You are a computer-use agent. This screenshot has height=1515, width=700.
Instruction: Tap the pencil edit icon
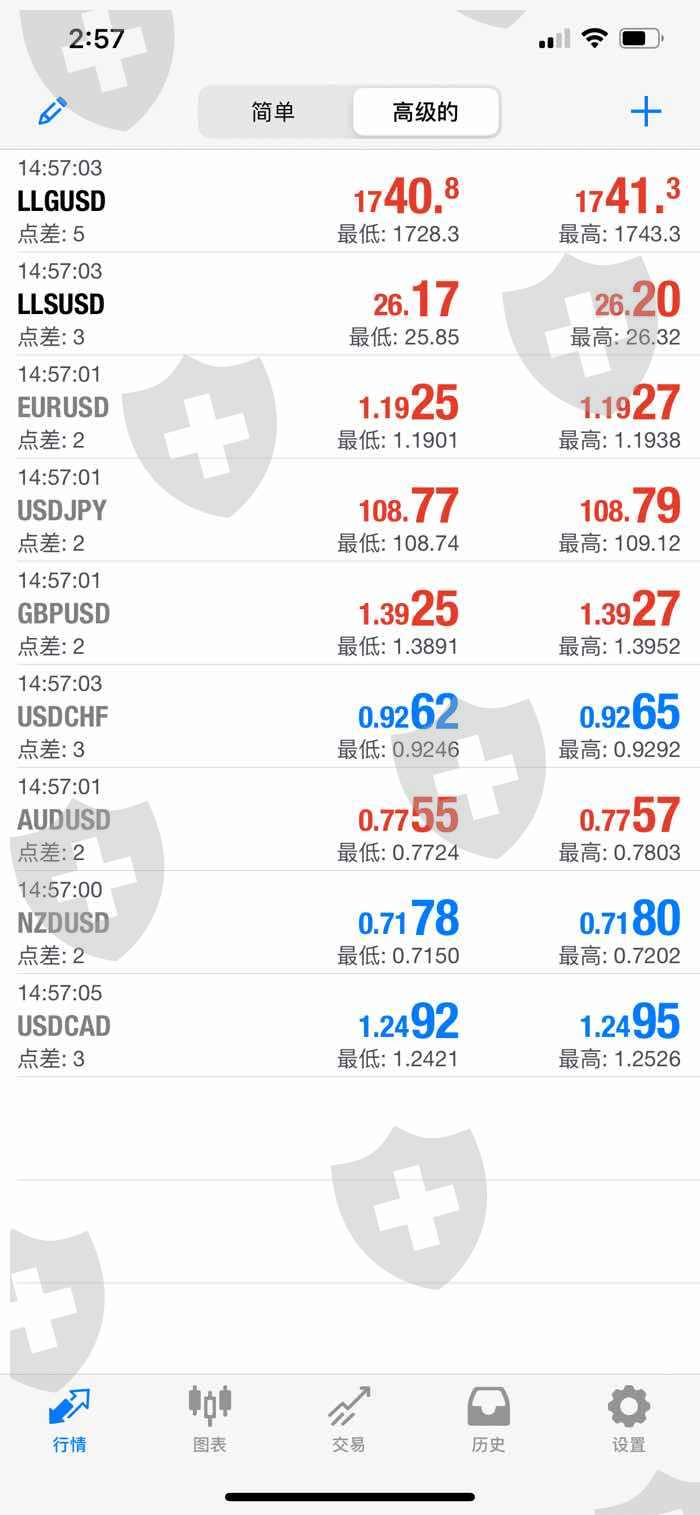tap(52, 111)
